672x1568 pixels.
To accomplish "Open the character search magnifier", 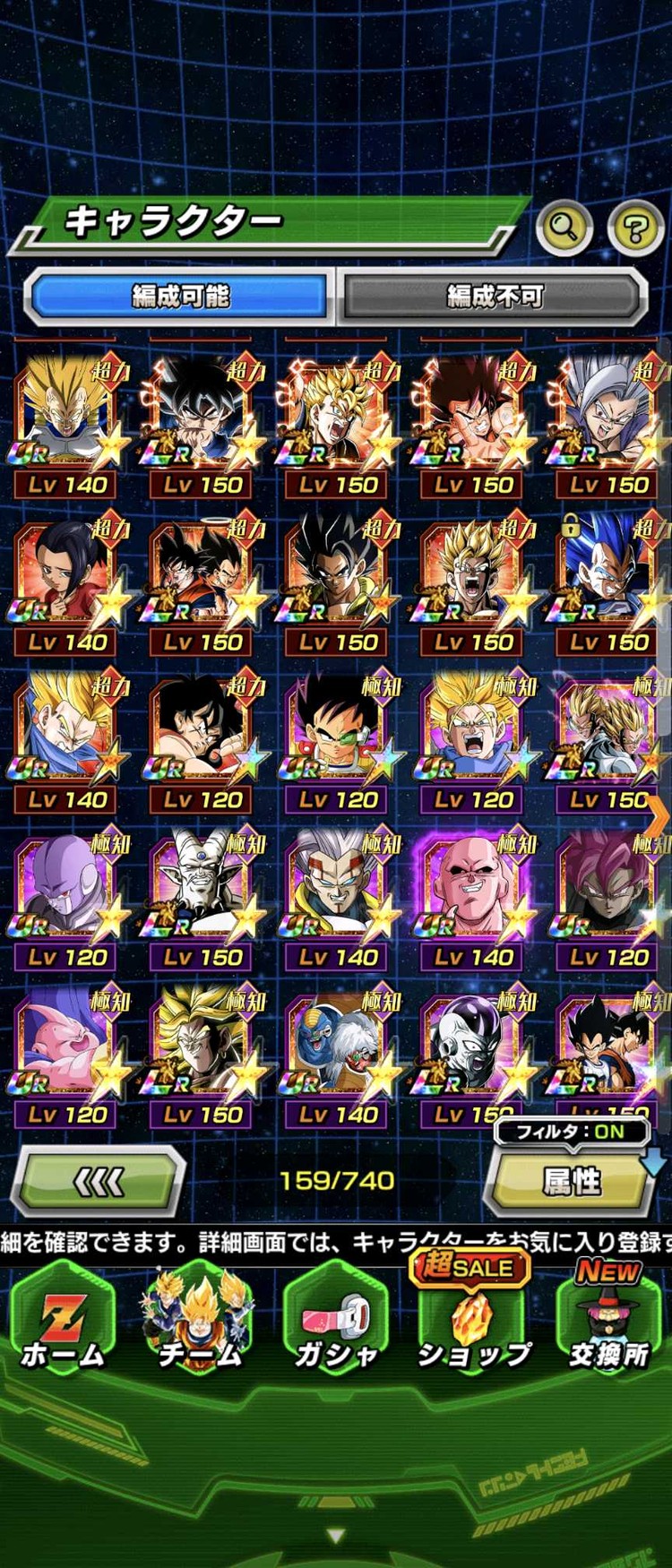I will [x=564, y=228].
